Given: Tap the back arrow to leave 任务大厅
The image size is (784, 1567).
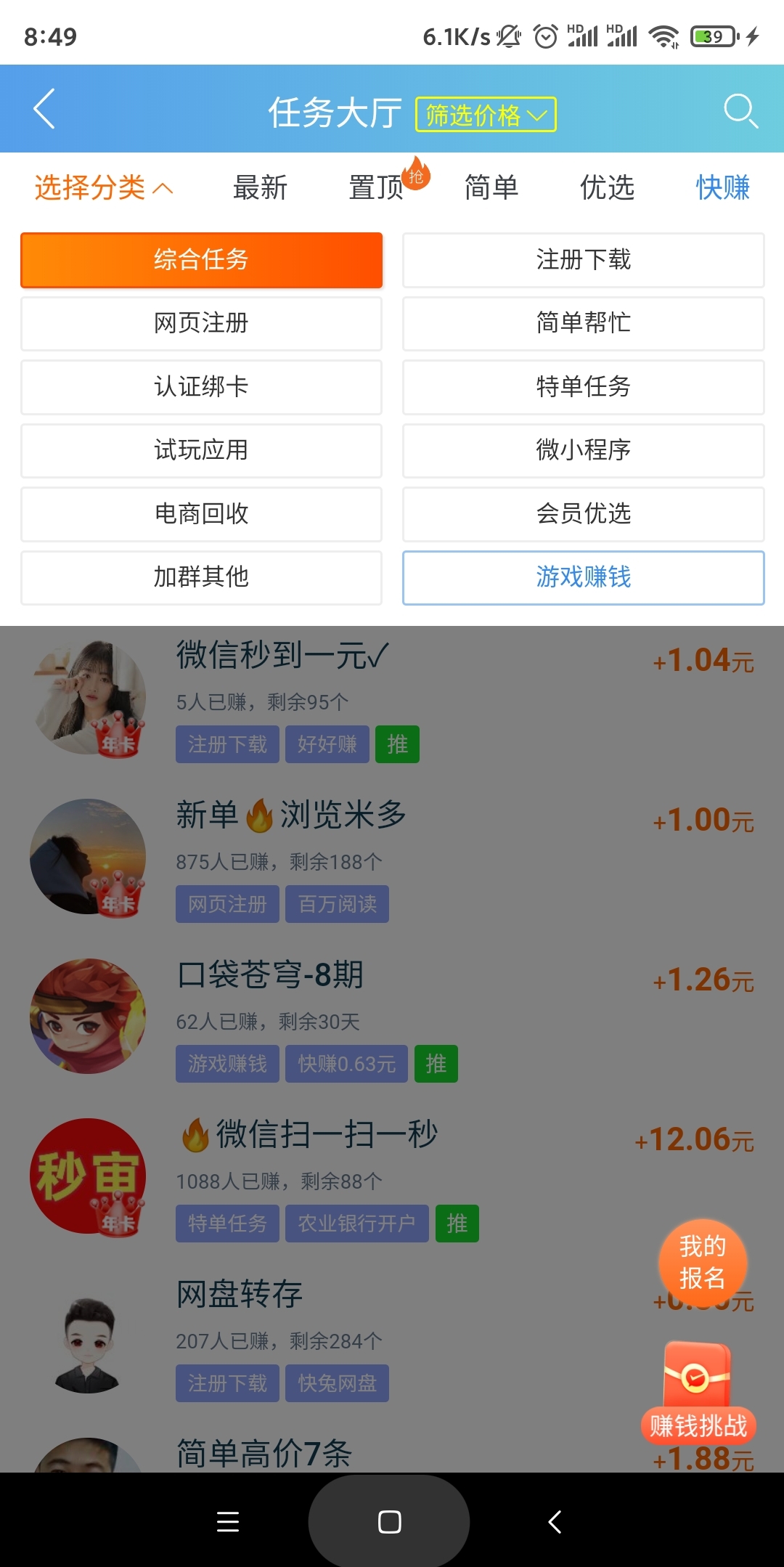Looking at the screenshot, I should point(41,109).
